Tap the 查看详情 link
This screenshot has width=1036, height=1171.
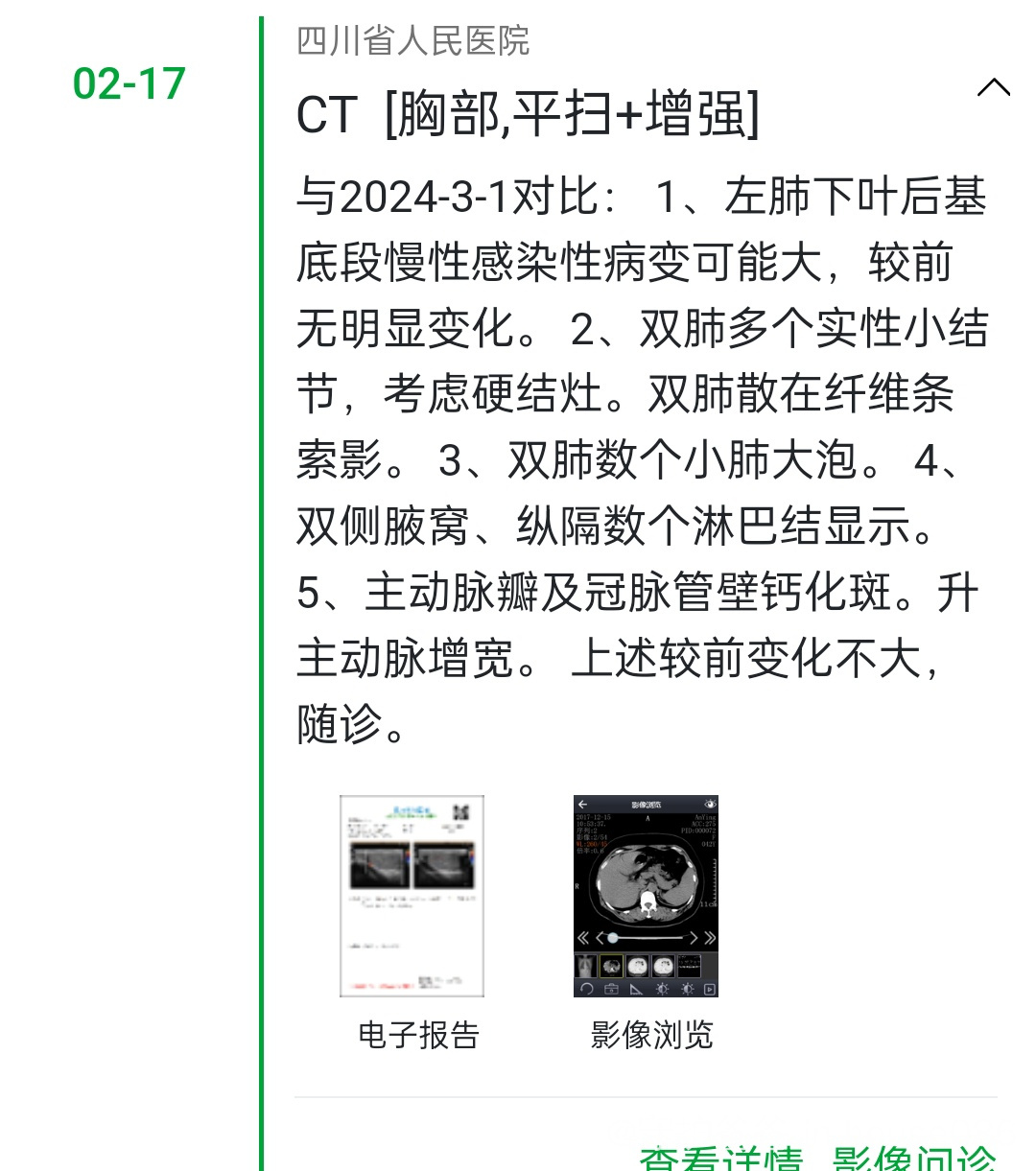coord(721,1159)
